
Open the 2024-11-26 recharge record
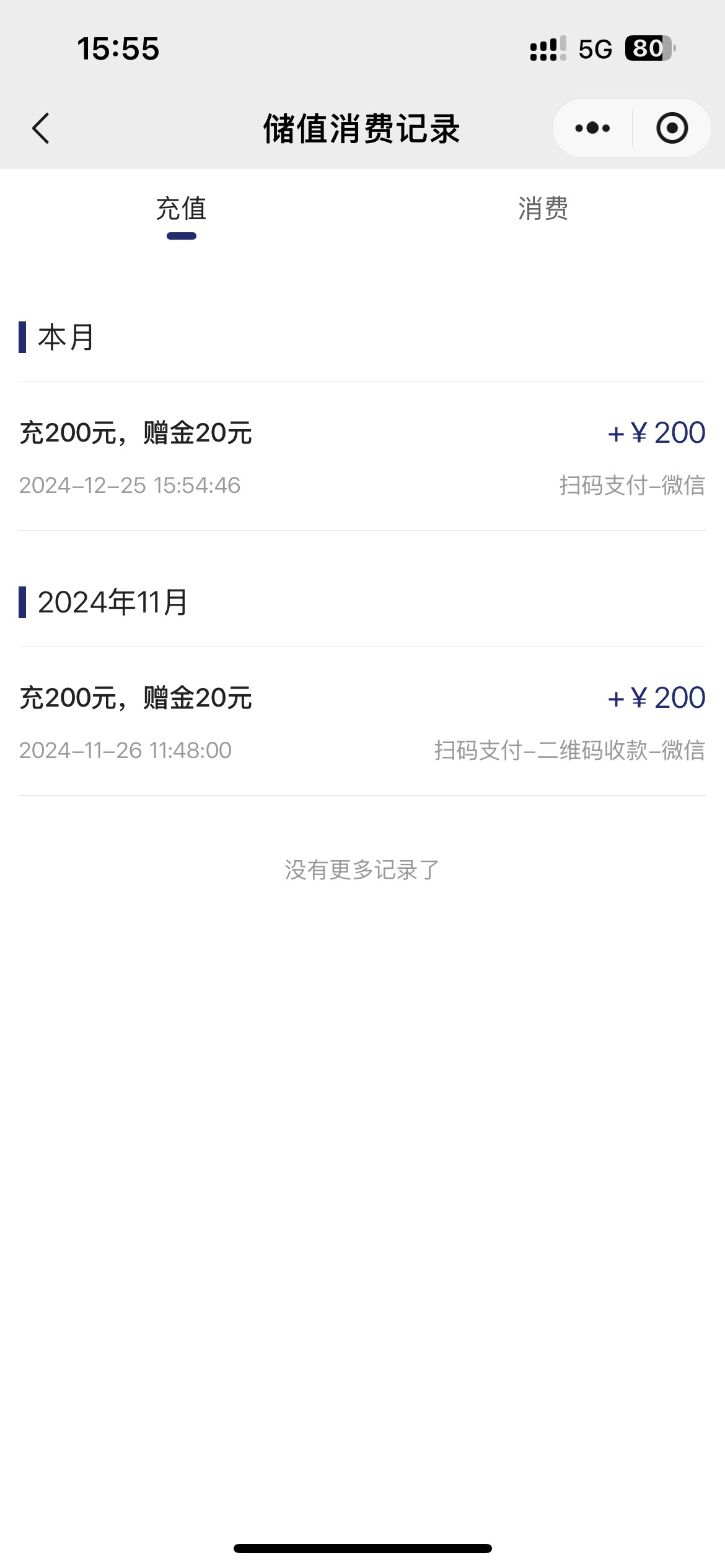(362, 721)
